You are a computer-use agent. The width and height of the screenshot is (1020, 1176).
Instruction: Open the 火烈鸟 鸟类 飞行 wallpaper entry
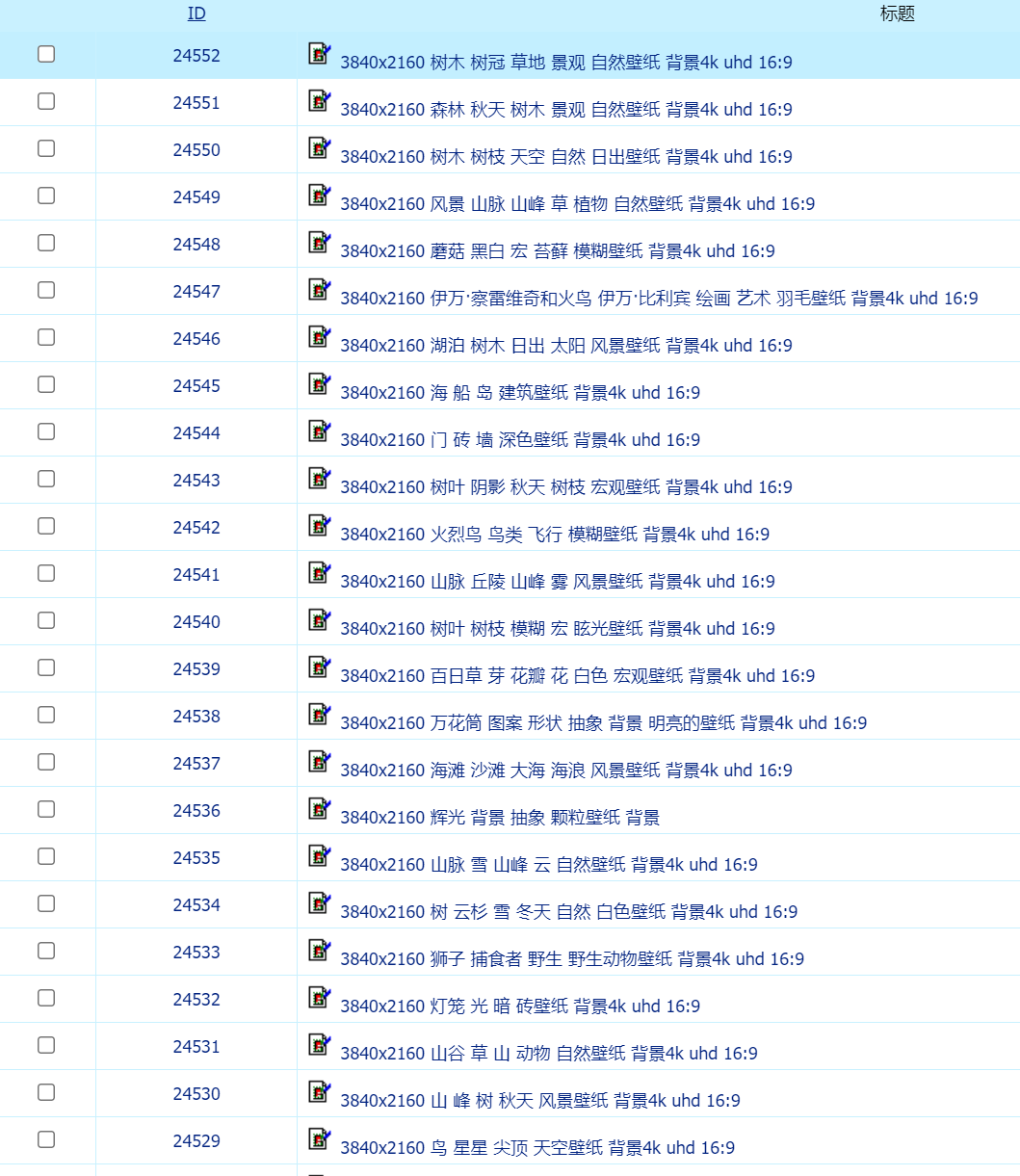[554, 535]
